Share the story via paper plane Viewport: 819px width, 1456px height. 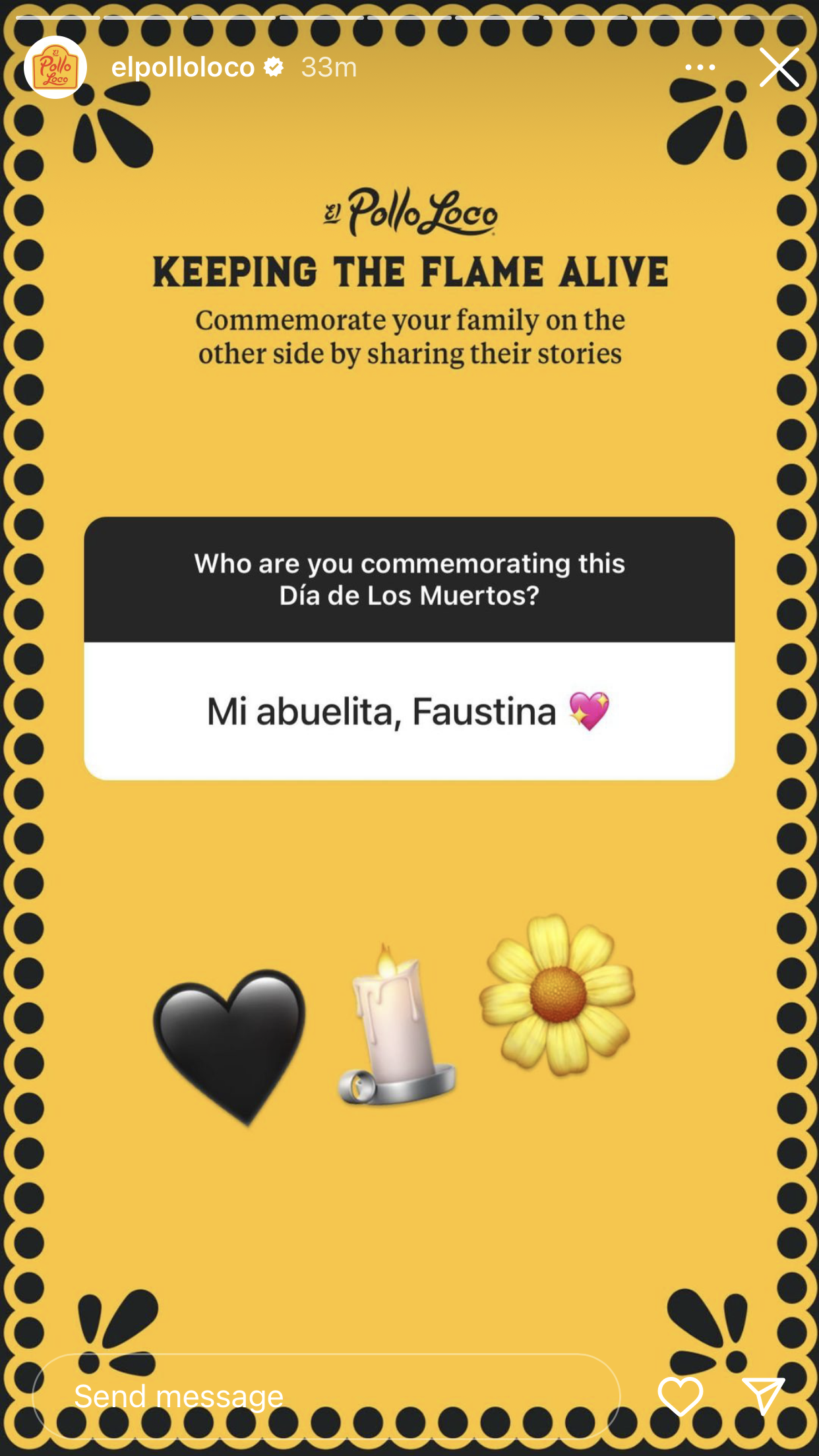click(763, 1395)
